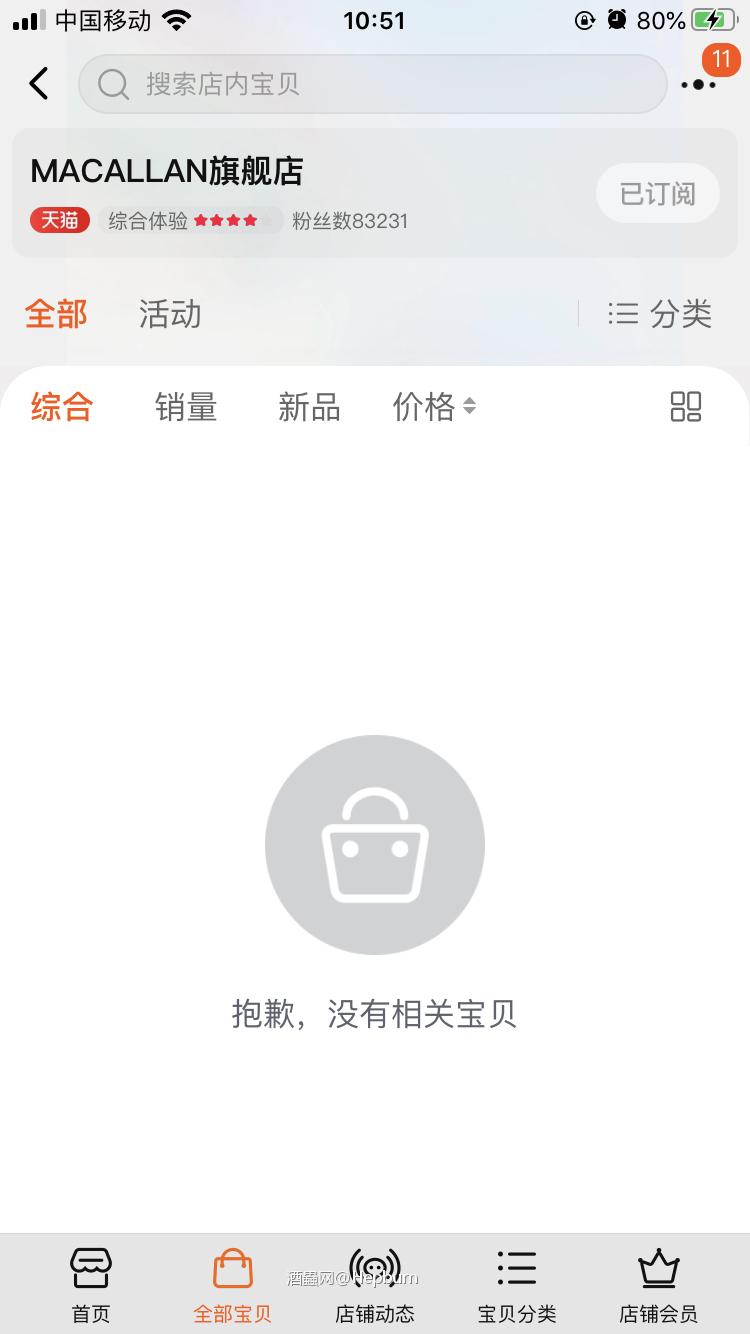Select the 综合 default sorting

click(x=61, y=406)
